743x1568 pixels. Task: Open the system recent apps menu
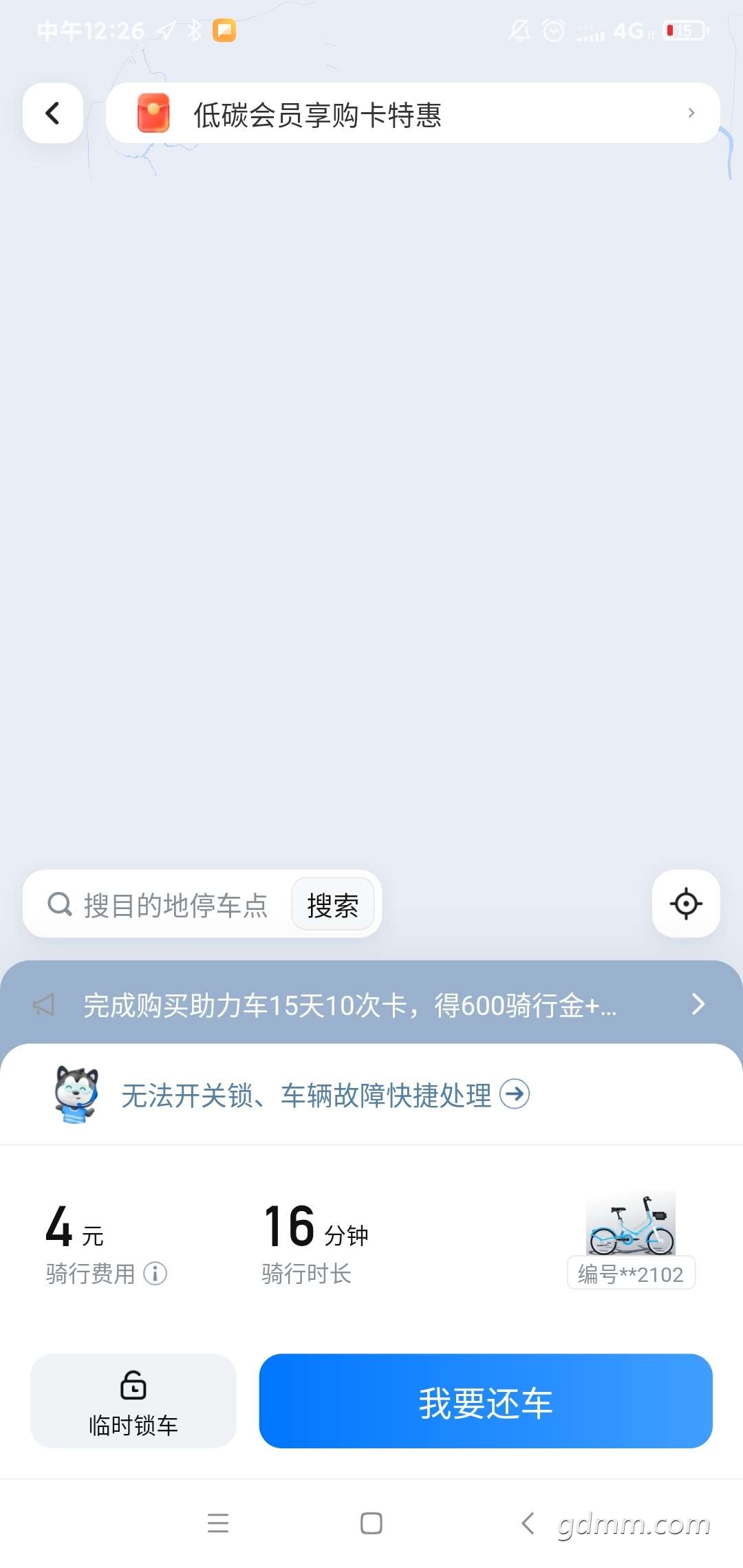(218, 1523)
